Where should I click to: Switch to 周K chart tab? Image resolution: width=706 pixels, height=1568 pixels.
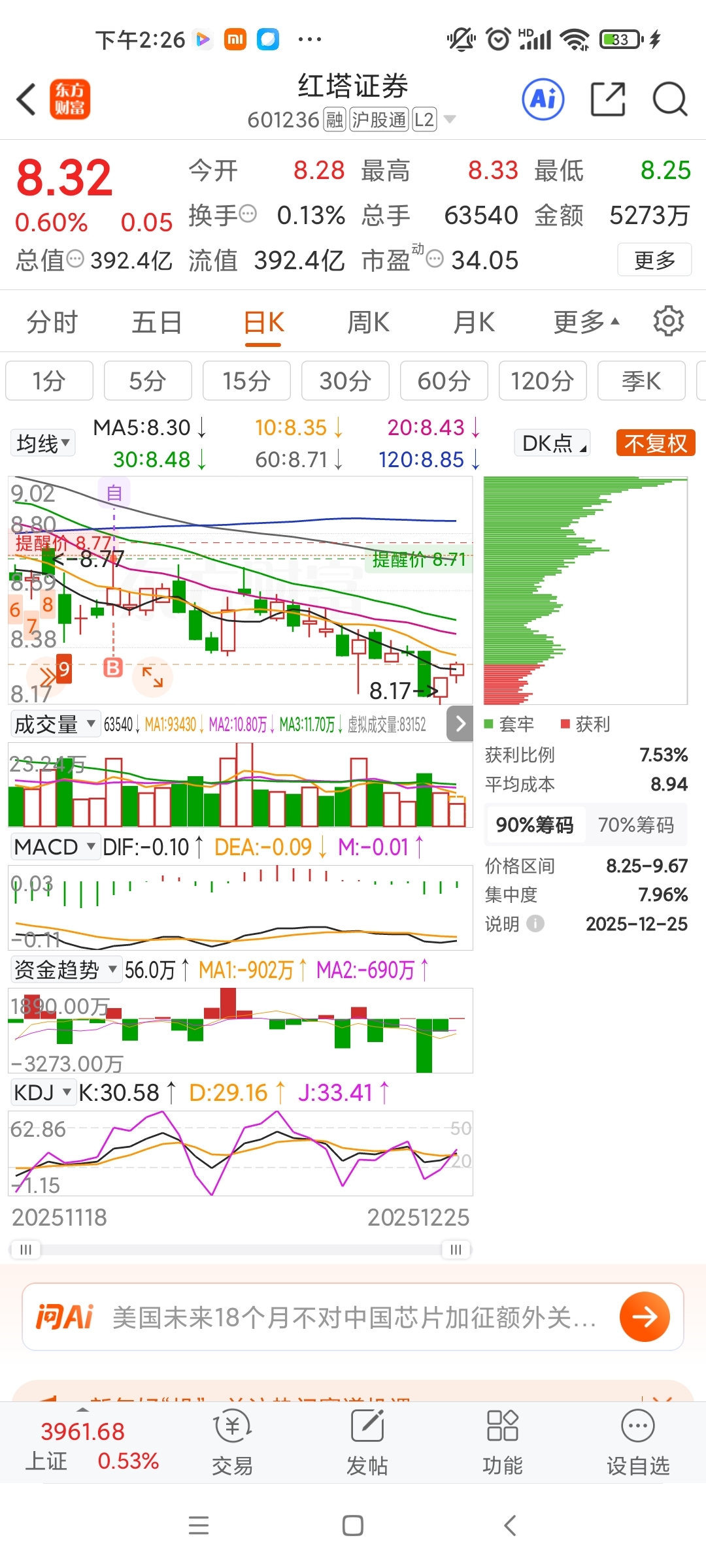pyautogui.click(x=368, y=322)
